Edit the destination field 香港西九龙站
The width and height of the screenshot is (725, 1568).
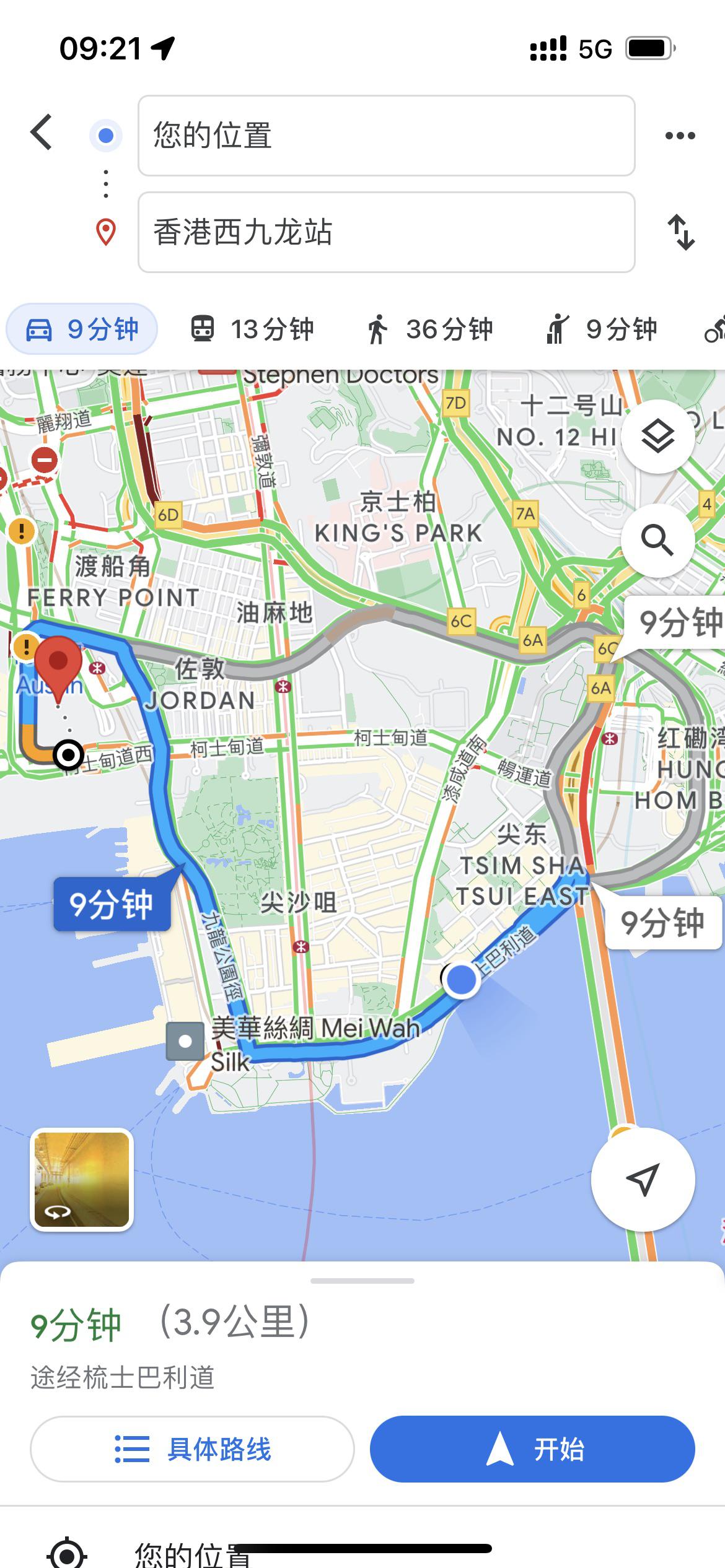coord(386,232)
